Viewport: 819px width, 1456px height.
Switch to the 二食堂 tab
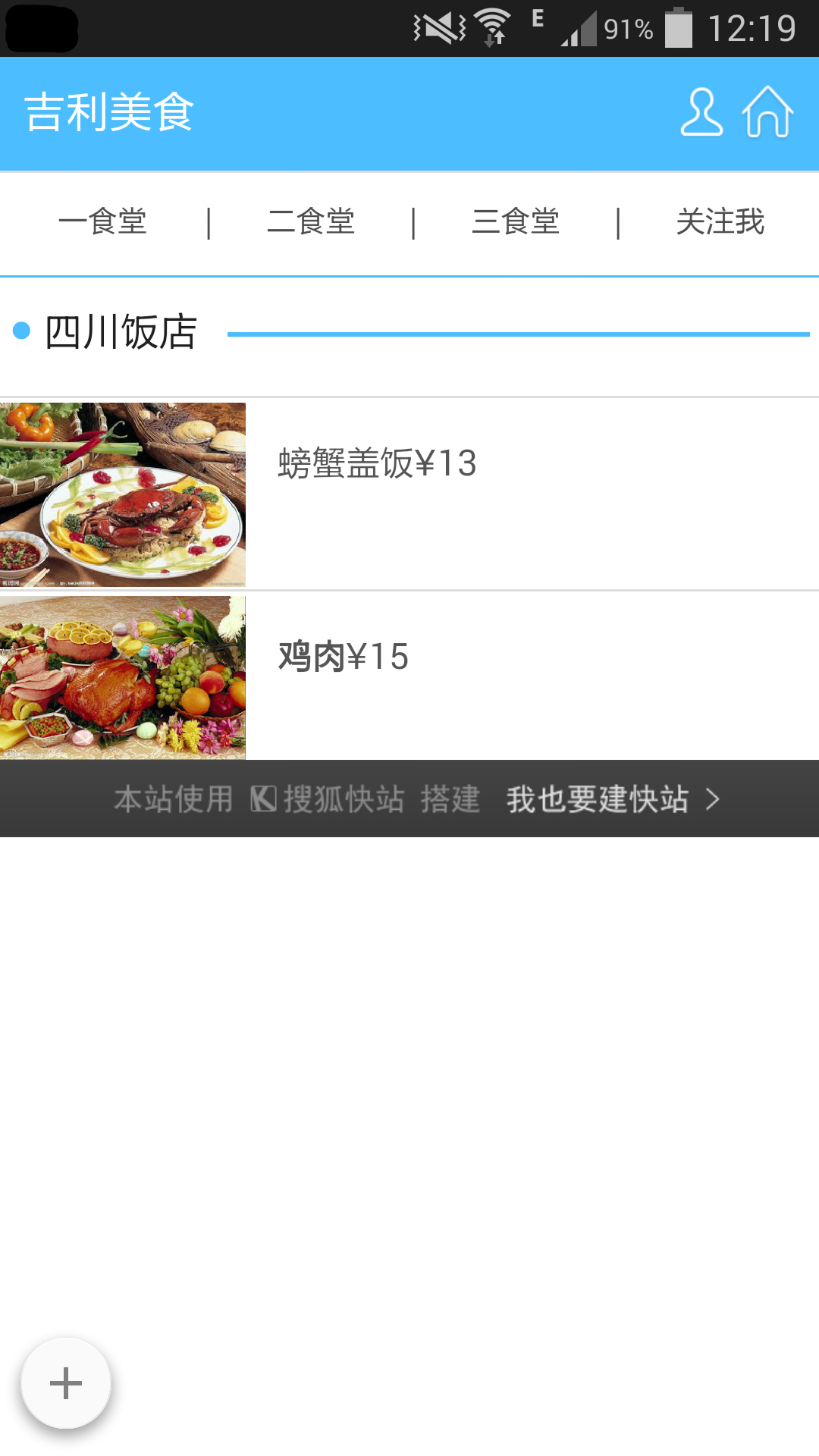click(x=311, y=222)
